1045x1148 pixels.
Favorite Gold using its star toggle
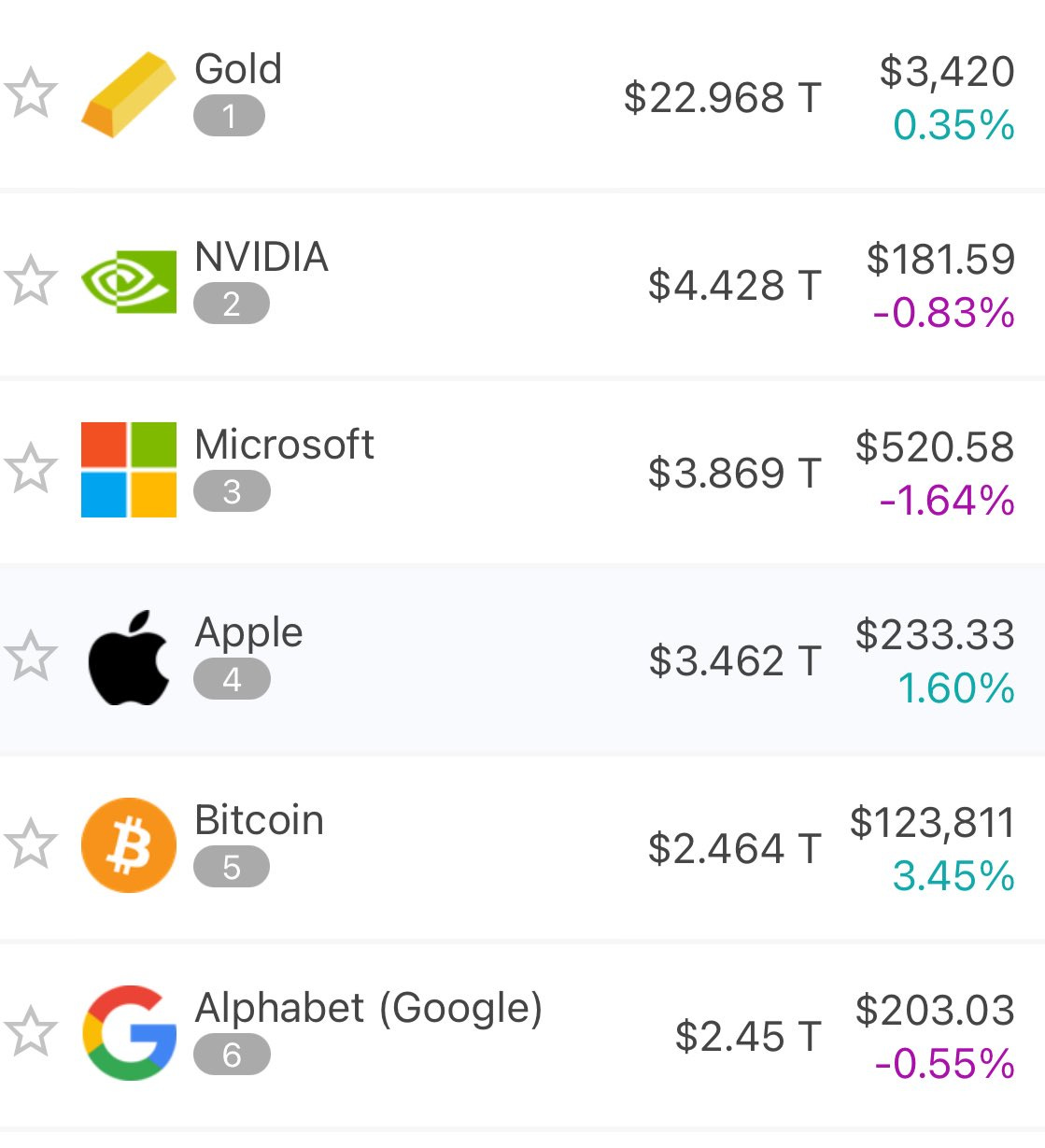pos(31,91)
